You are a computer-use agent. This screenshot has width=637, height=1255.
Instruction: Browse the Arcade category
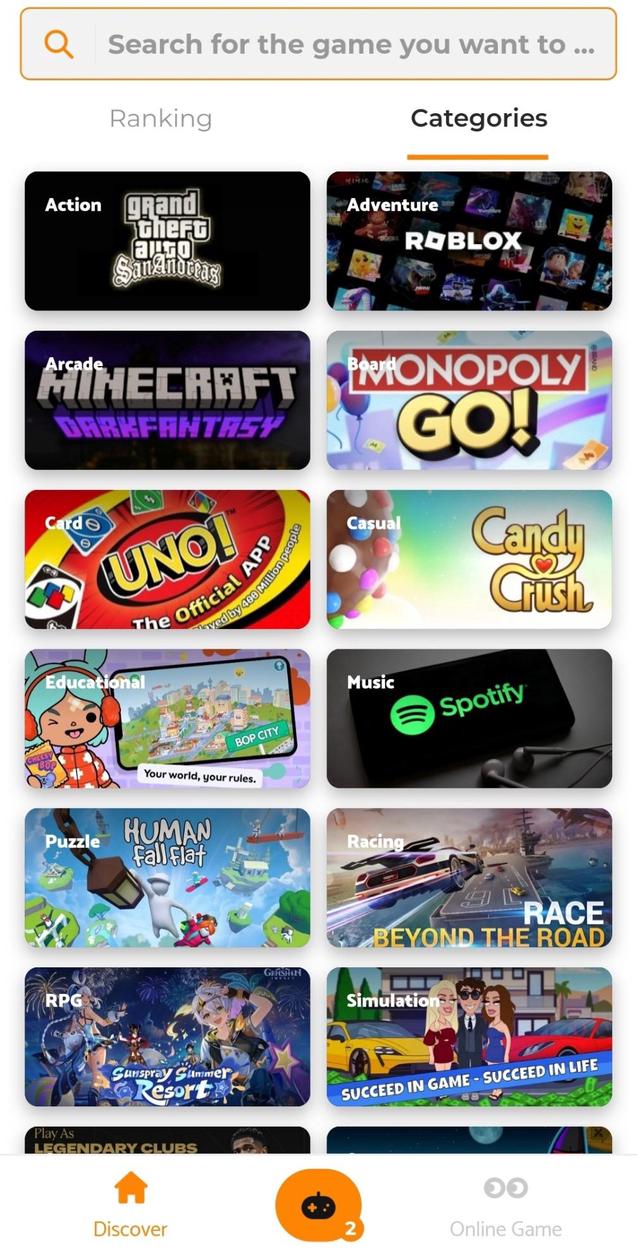tap(167, 400)
